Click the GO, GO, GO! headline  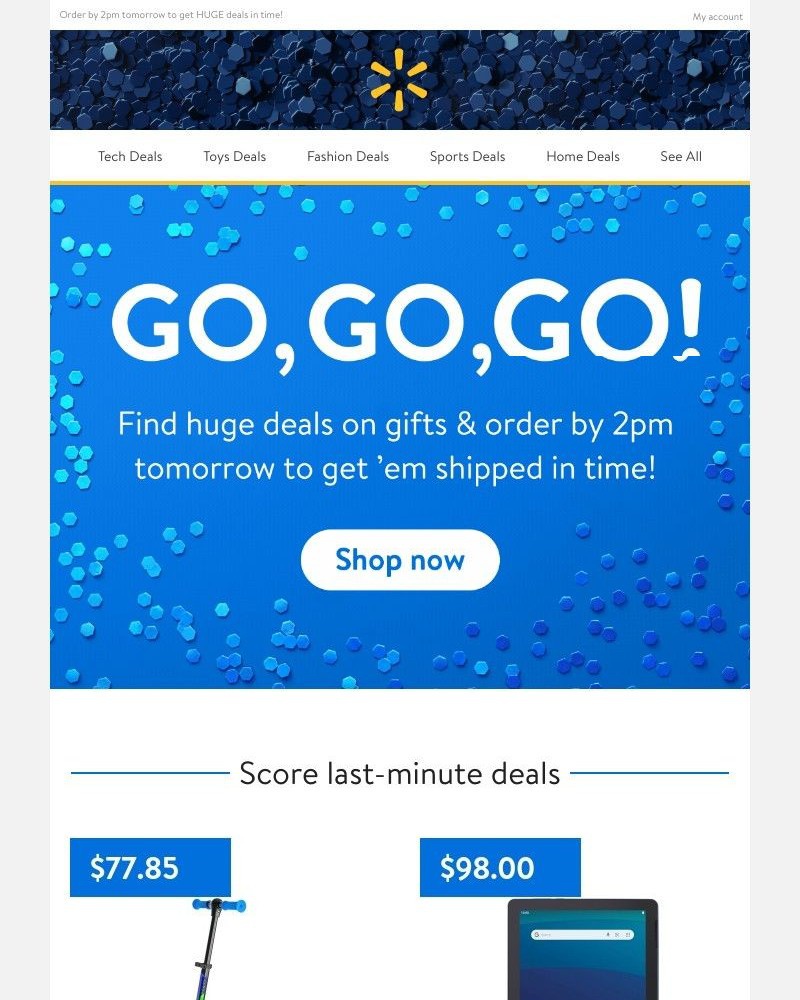pyautogui.click(x=399, y=327)
